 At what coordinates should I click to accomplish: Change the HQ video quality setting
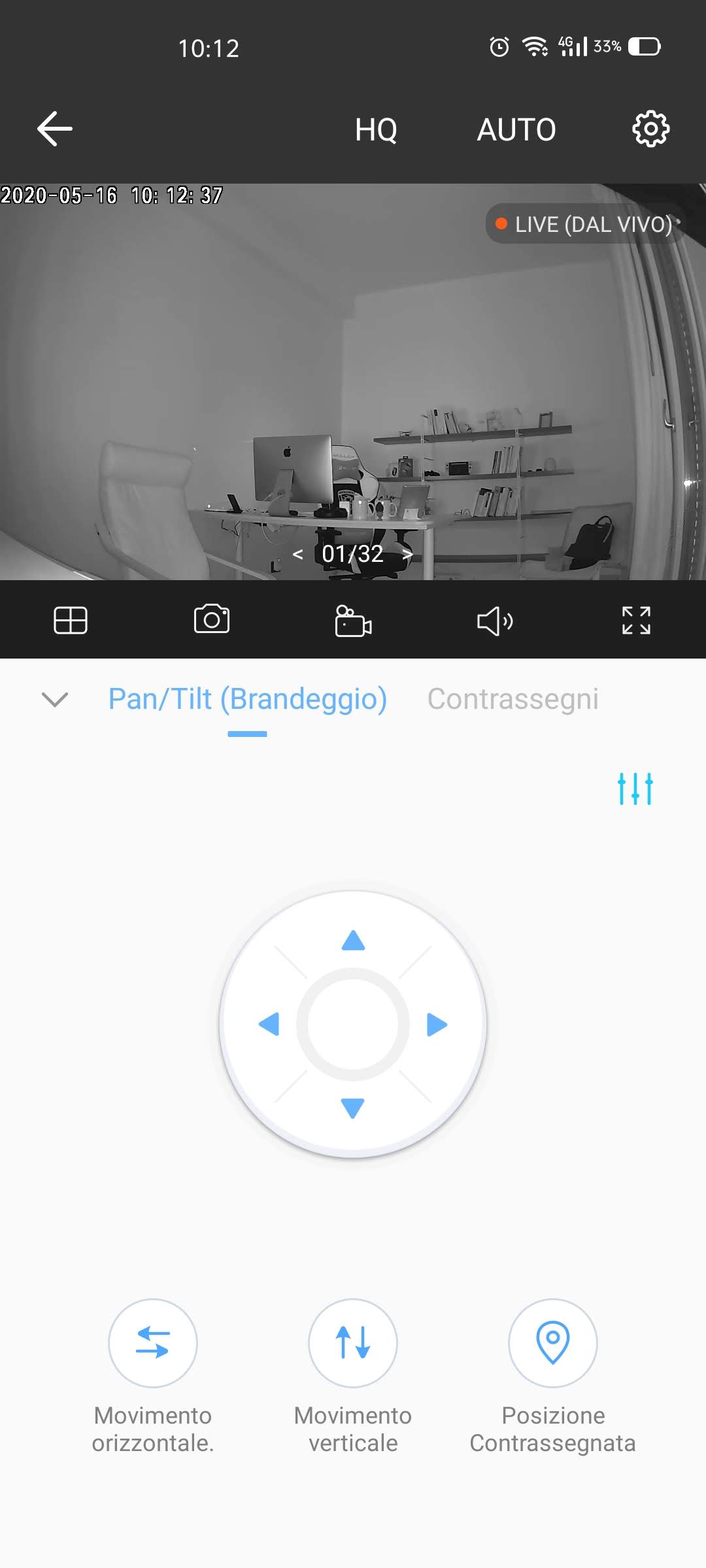coord(376,130)
